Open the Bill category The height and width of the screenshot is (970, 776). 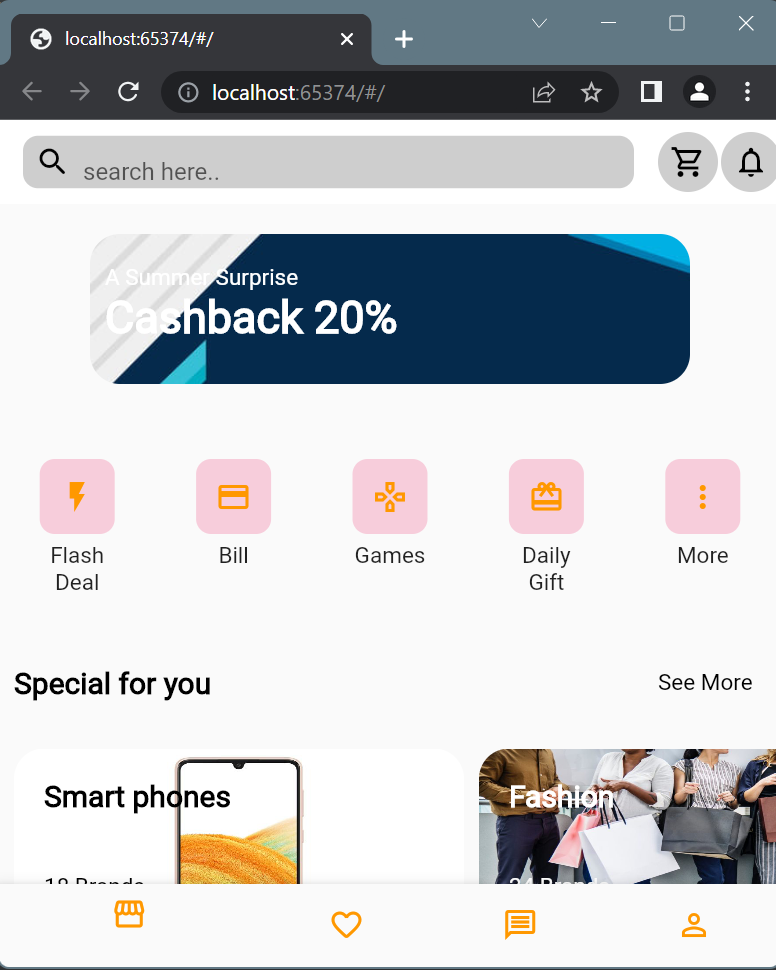[x=233, y=497]
